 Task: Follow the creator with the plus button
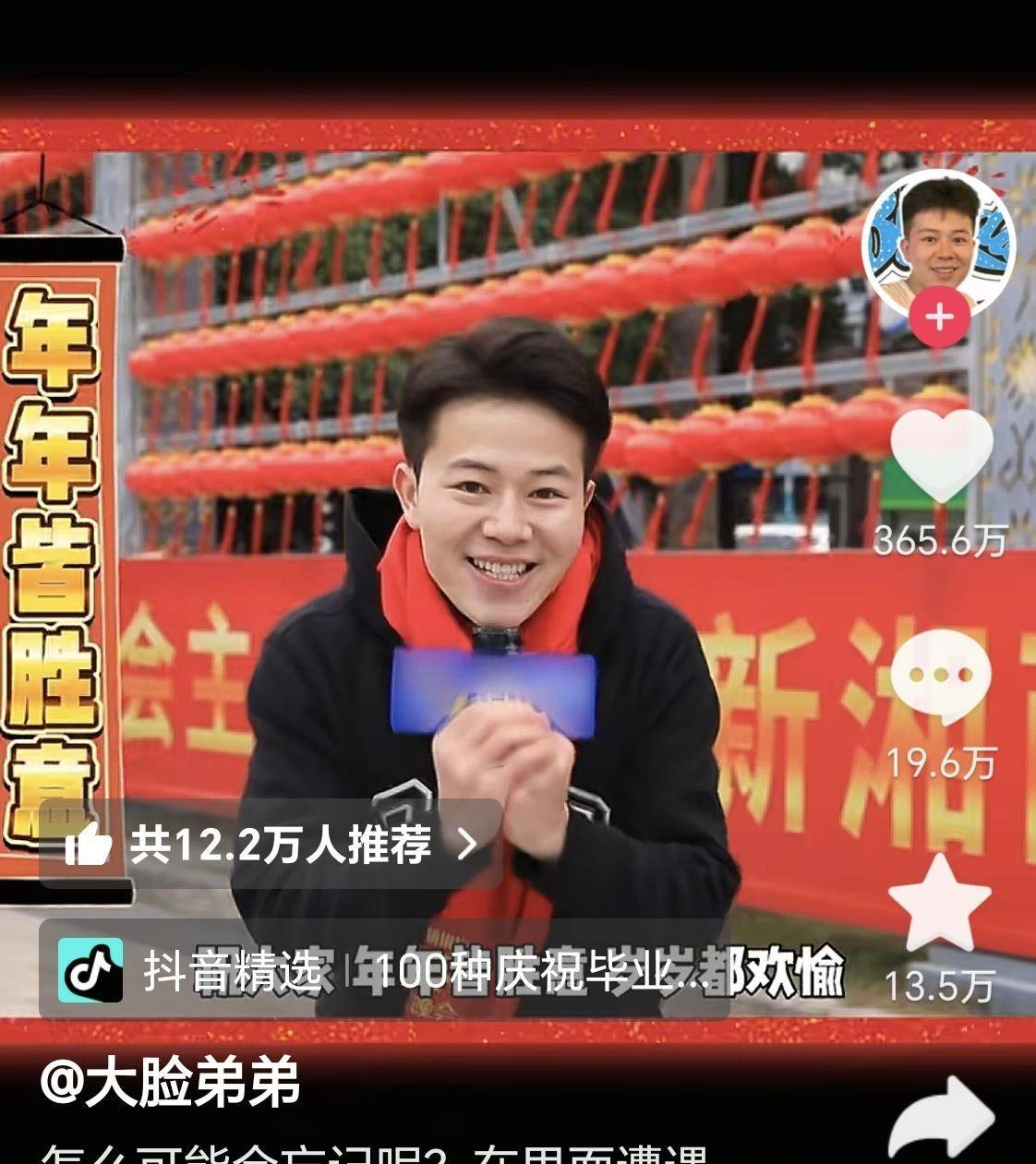point(939,318)
